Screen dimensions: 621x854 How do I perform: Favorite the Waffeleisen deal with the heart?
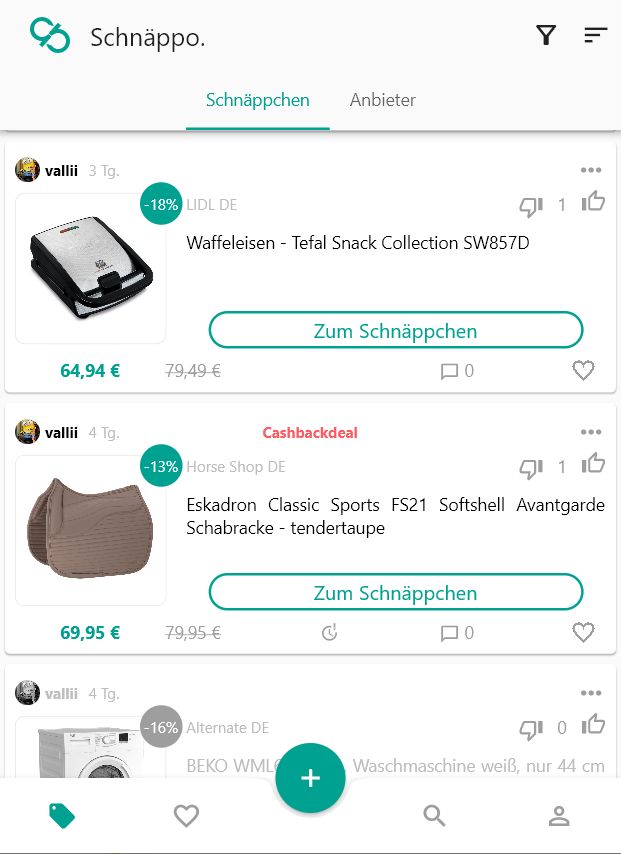[x=583, y=371]
